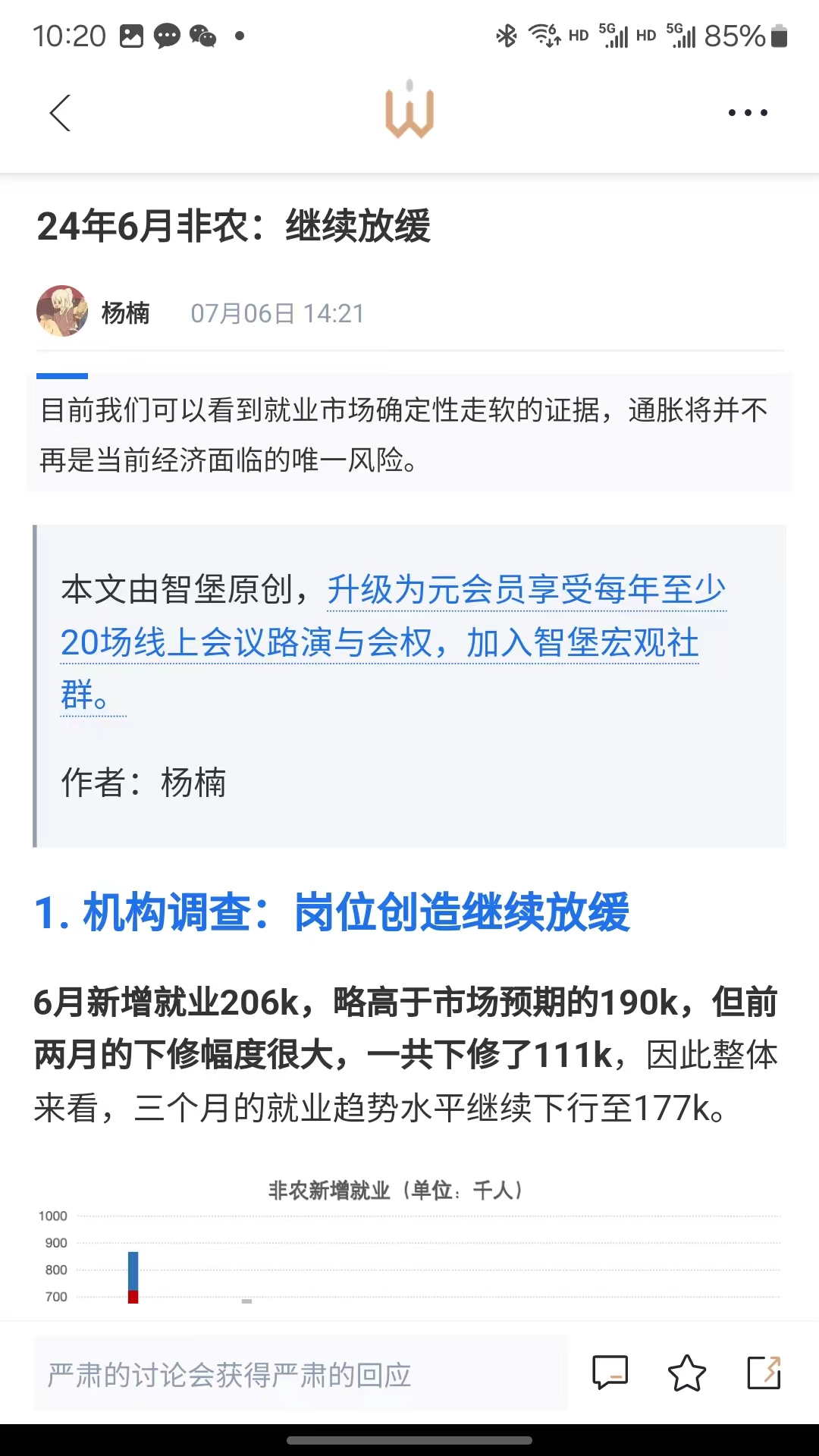The width and height of the screenshot is (819, 1456).
Task: Share this article
Action: (764, 1373)
